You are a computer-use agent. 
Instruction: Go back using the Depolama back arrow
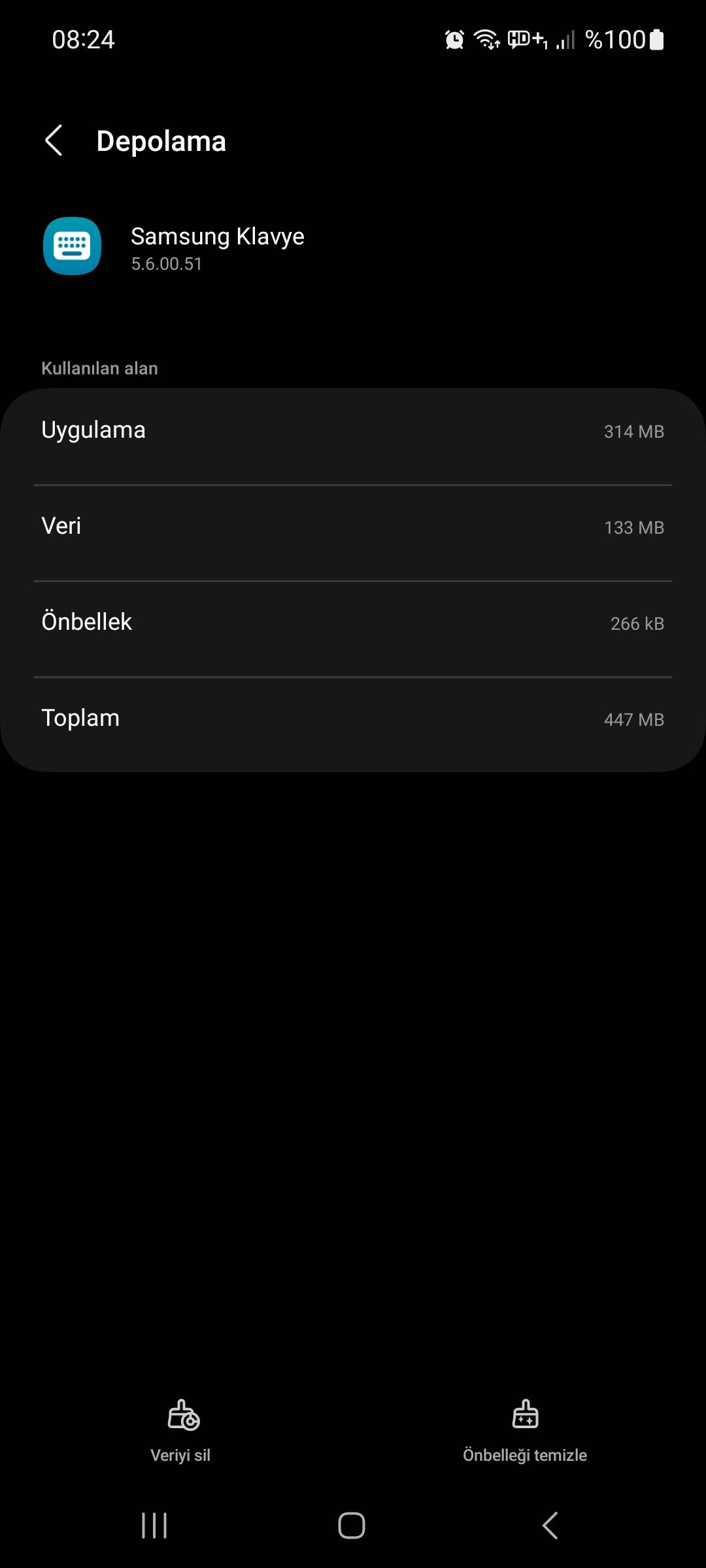click(x=55, y=140)
